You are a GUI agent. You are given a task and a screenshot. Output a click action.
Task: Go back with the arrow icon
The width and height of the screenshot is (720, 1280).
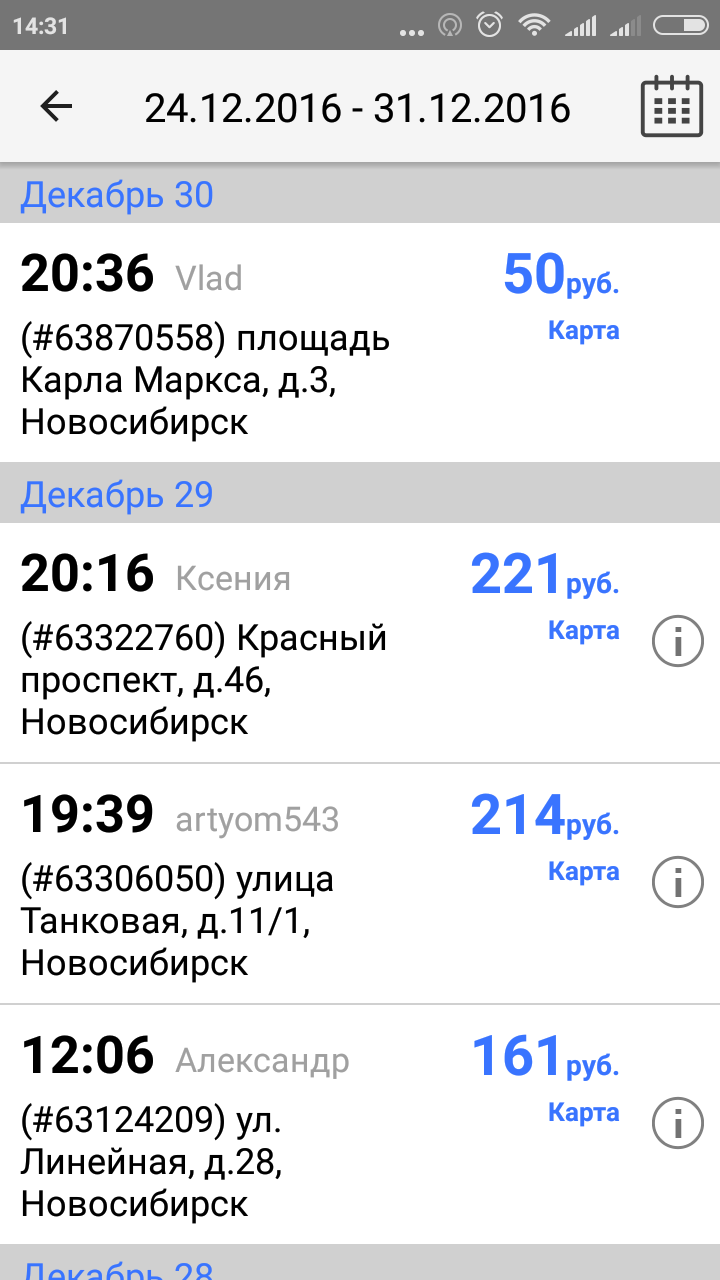point(57,106)
